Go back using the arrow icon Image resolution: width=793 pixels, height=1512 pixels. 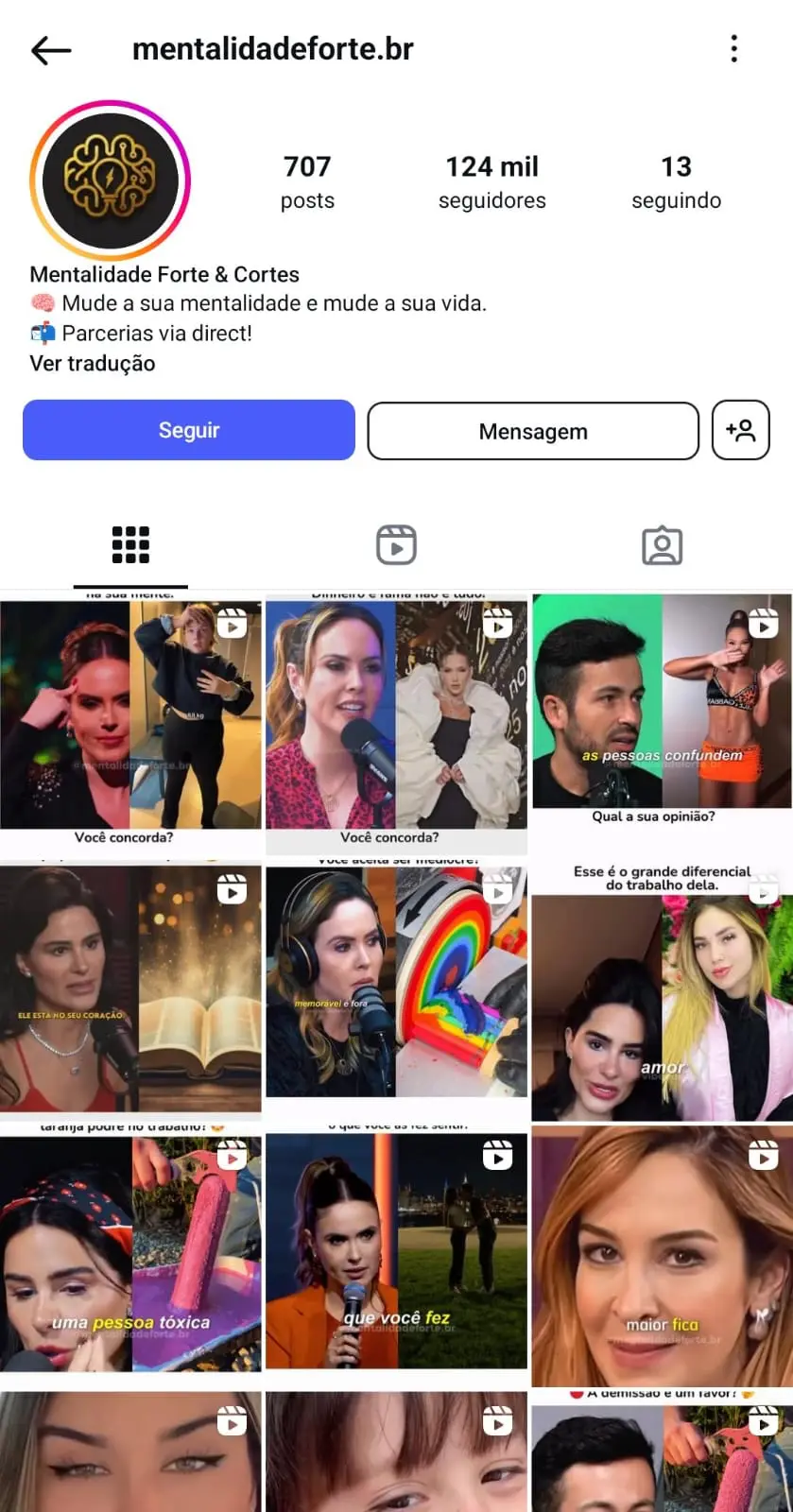[51, 50]
